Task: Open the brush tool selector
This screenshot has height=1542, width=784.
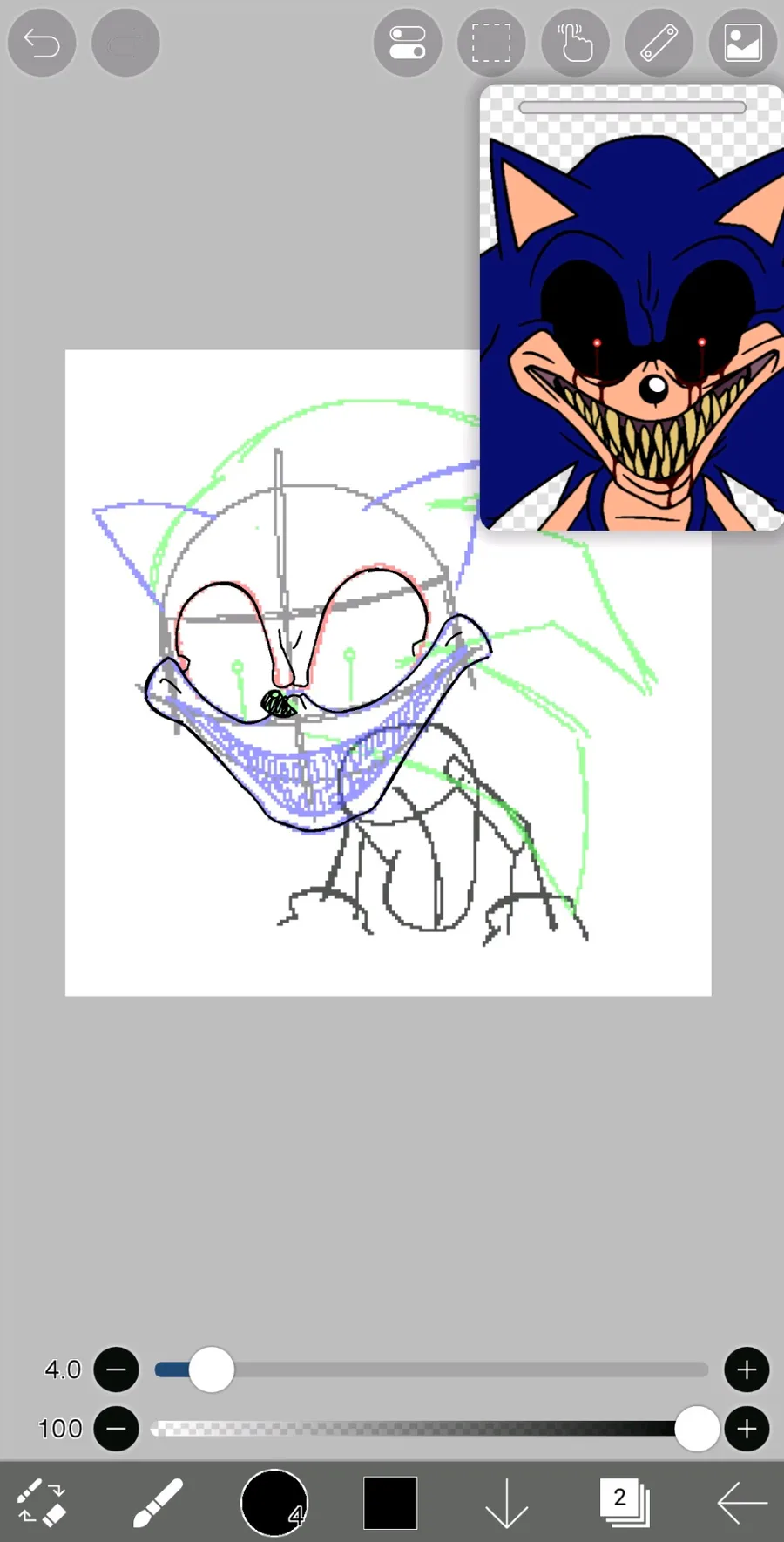Action: pos(158,1503)
